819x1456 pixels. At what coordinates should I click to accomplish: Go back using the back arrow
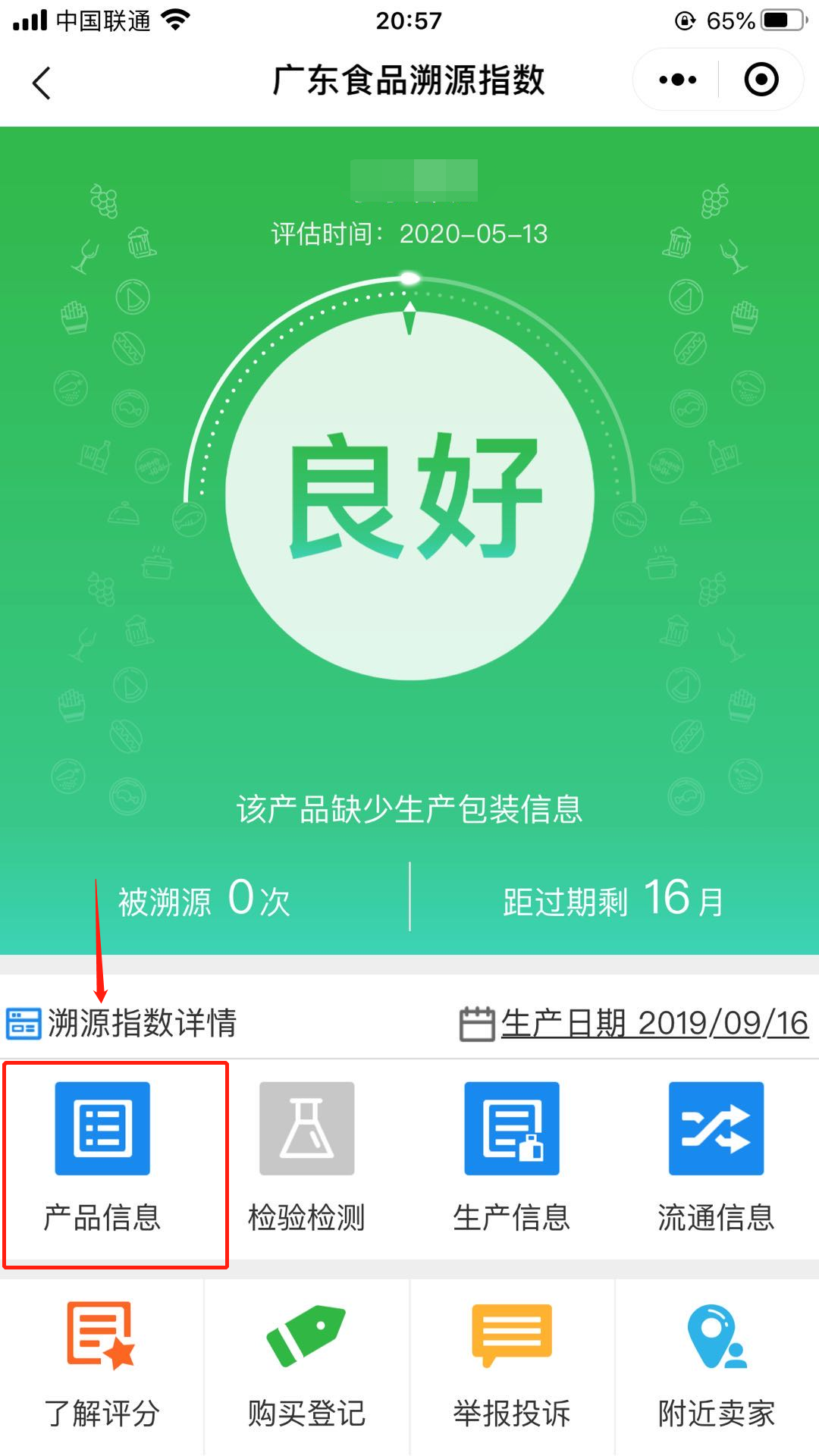click(42, 82)
